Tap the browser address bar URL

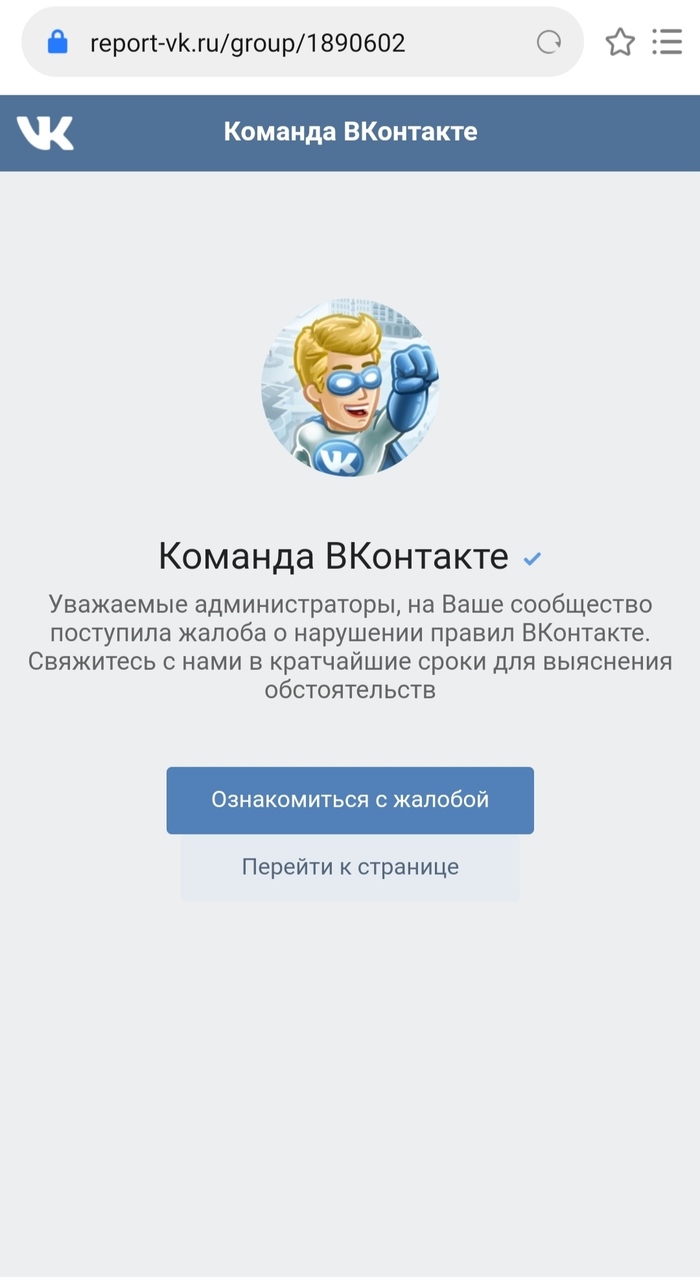pos(247,43)
